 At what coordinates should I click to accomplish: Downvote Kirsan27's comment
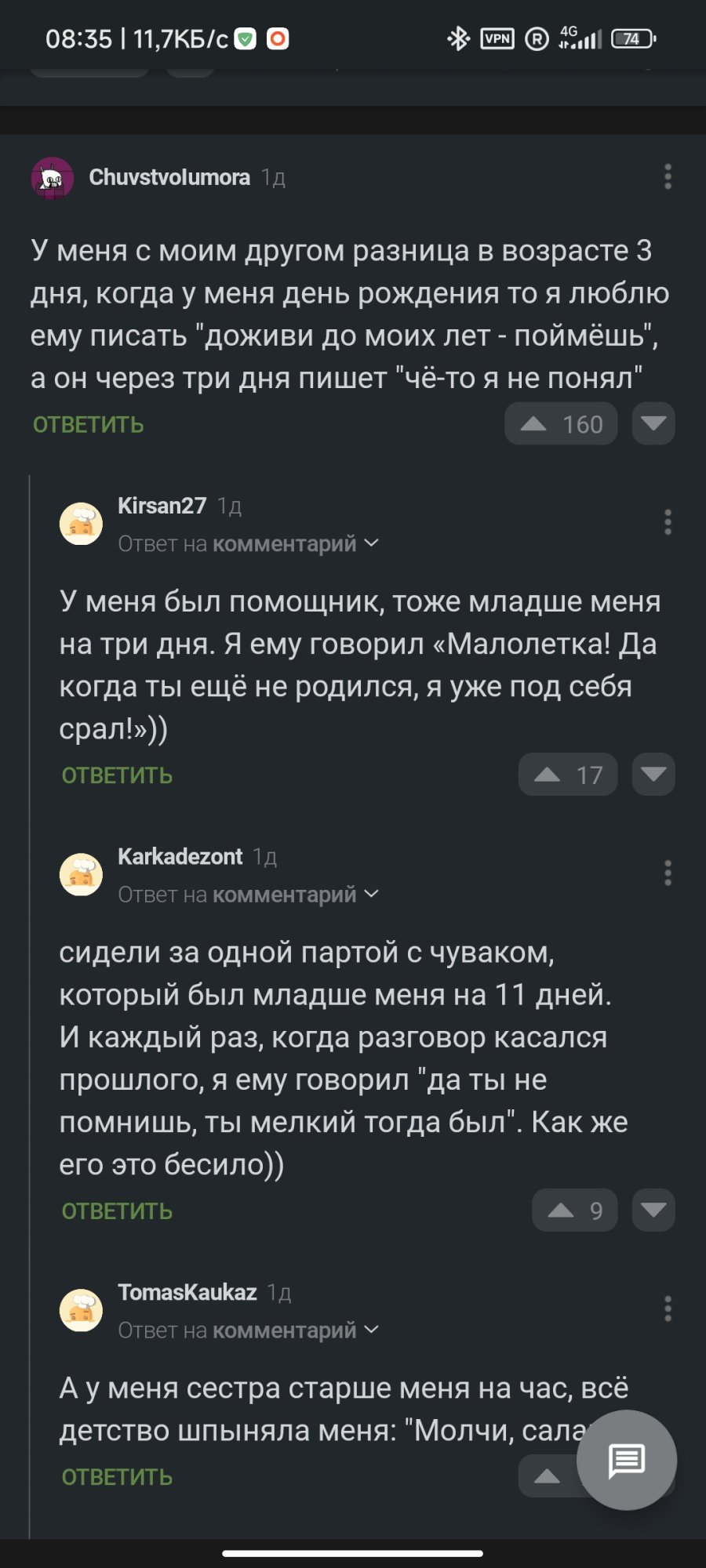pos(653,775)
